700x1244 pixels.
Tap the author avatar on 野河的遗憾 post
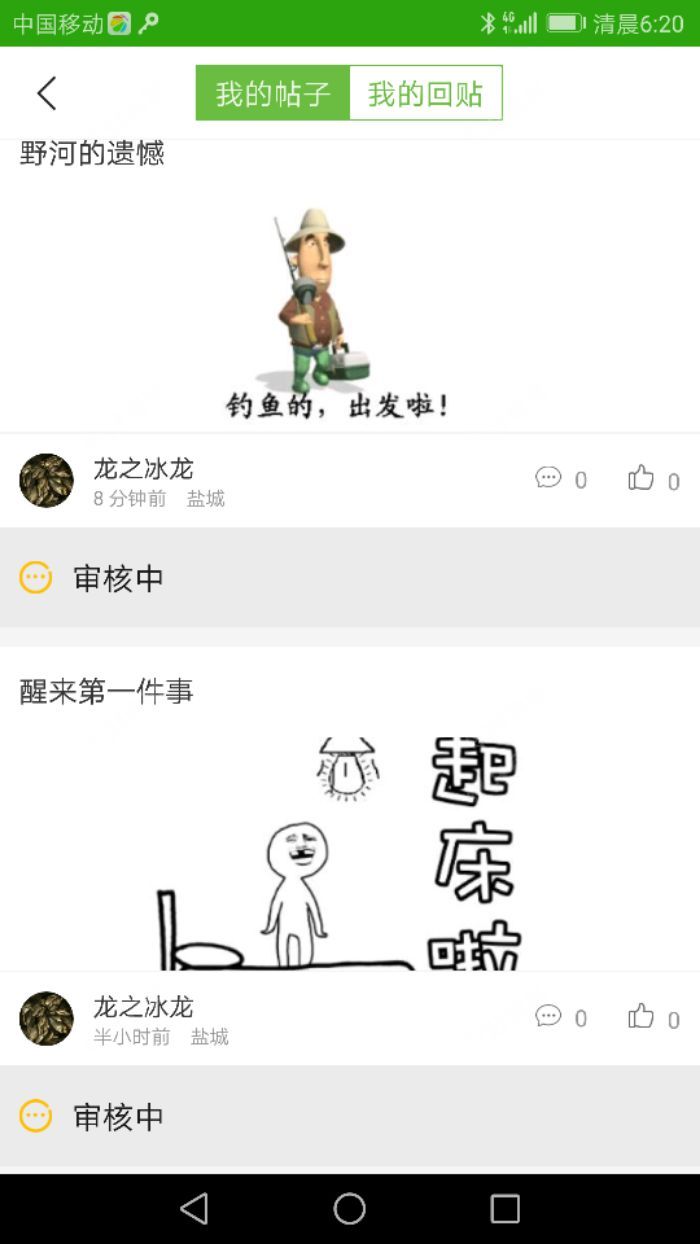click(46, 481)
